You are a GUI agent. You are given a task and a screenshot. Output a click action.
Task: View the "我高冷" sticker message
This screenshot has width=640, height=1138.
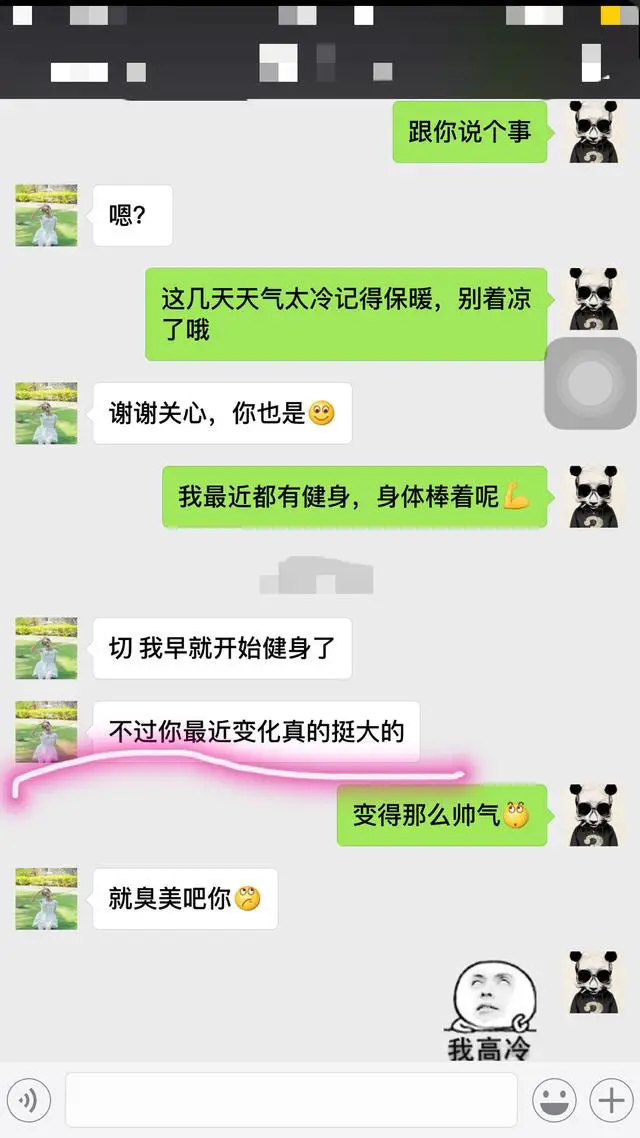coord(489,1010)
